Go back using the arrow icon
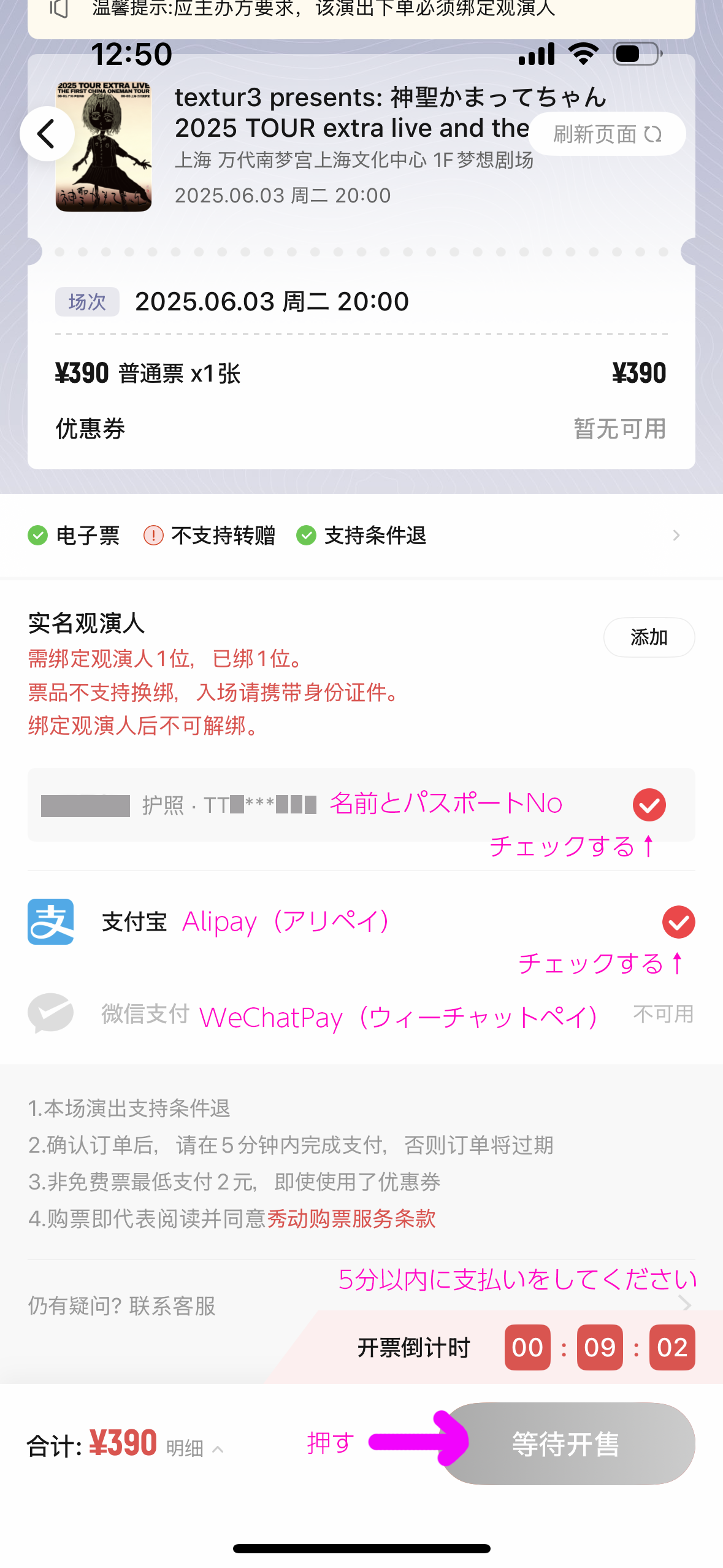 (47, 134)
